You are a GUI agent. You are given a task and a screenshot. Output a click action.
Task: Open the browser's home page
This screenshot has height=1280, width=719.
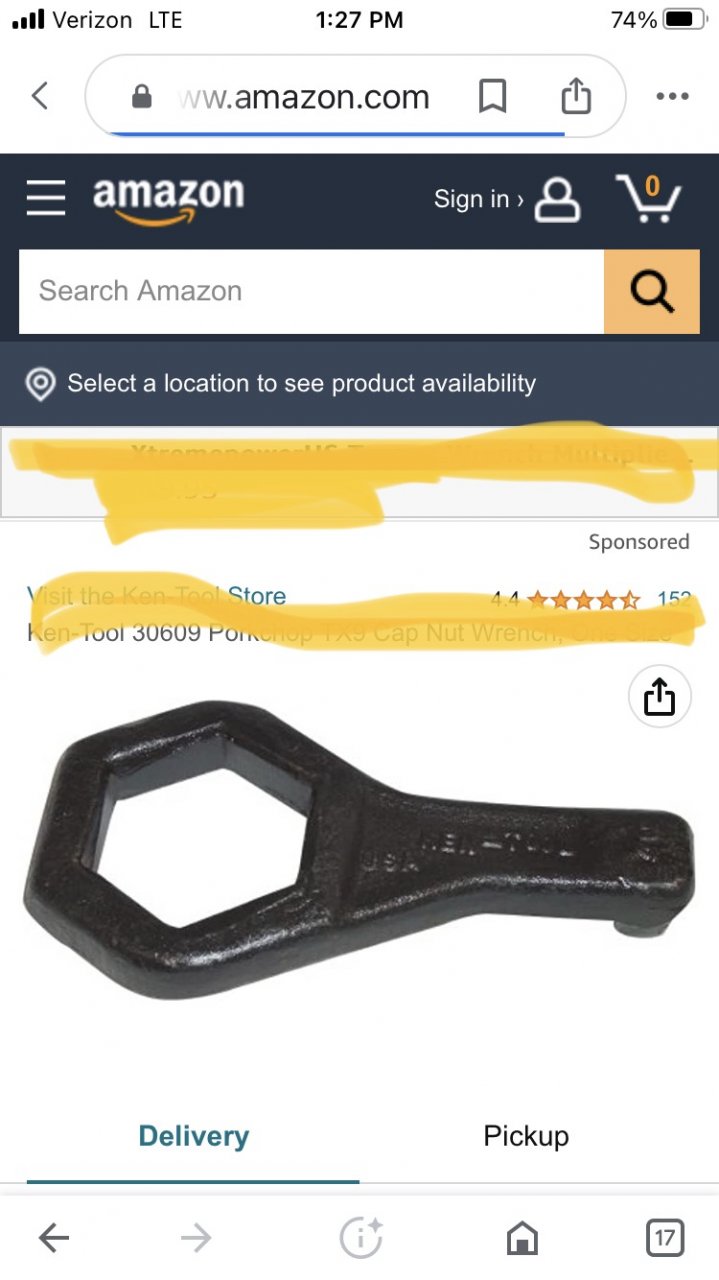pyautogui.click(x=522, y=1239)
